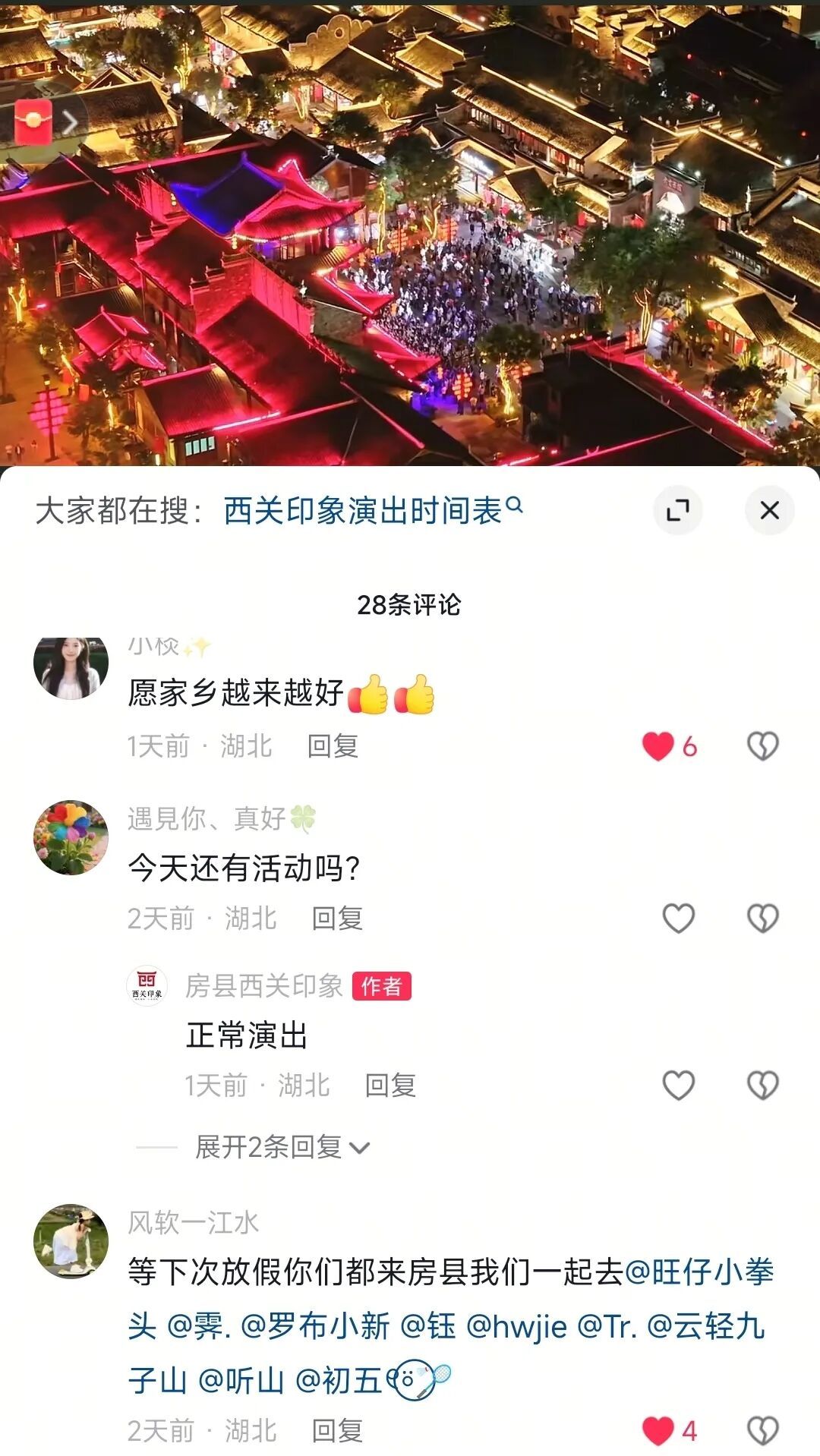Open mentioned user @旺仔小拳头
Image resolution: width=820 pixels, height=1456 pixels.
(x=699, y=1272)
